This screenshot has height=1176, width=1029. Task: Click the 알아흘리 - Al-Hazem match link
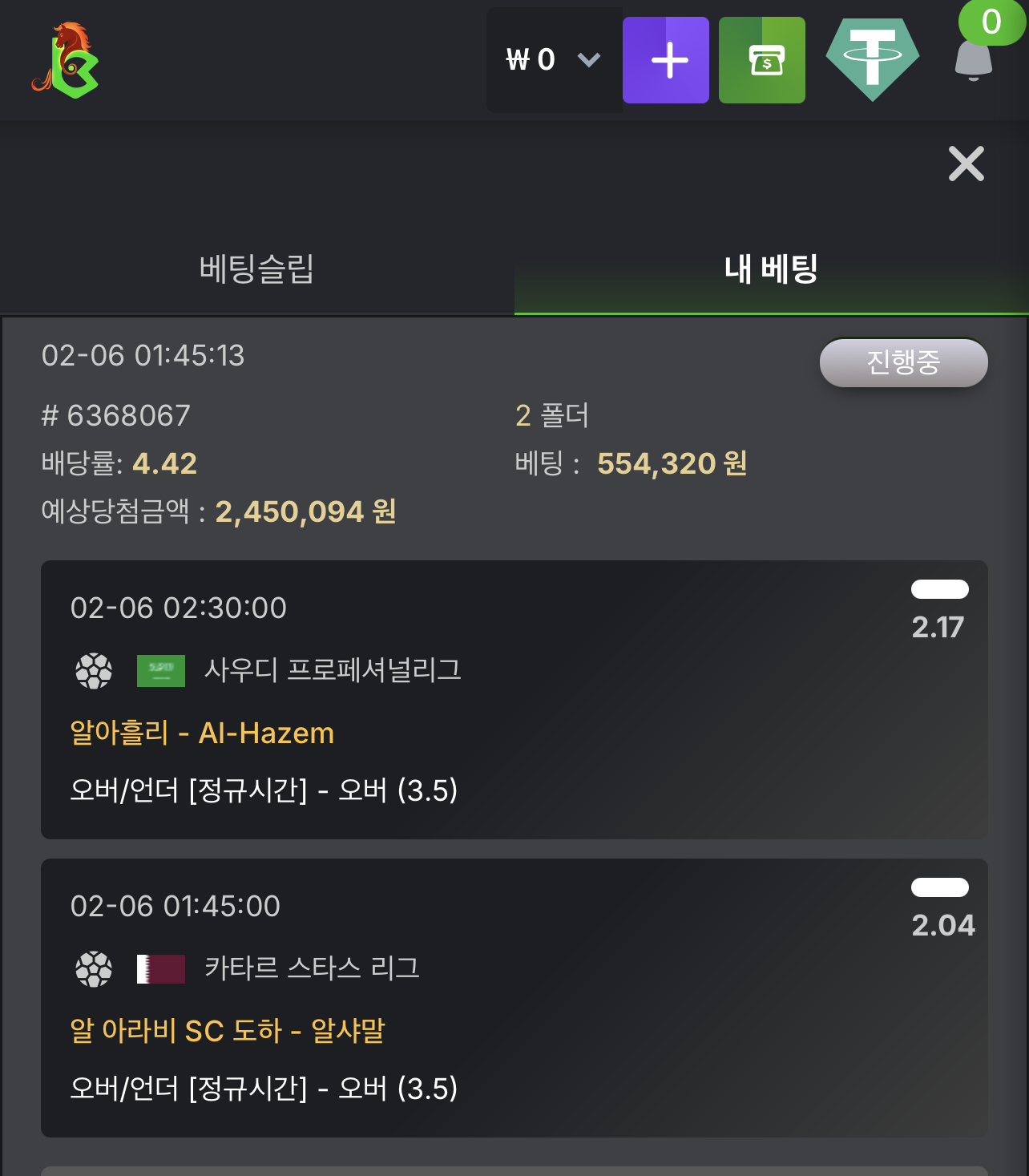point(202,733)
